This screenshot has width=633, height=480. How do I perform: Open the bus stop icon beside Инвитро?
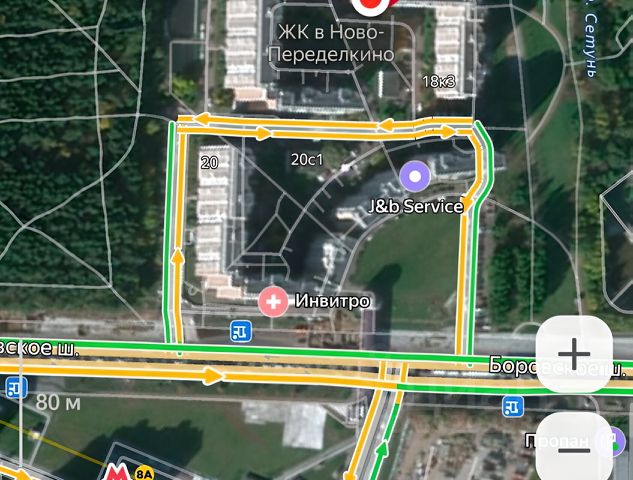240,330
